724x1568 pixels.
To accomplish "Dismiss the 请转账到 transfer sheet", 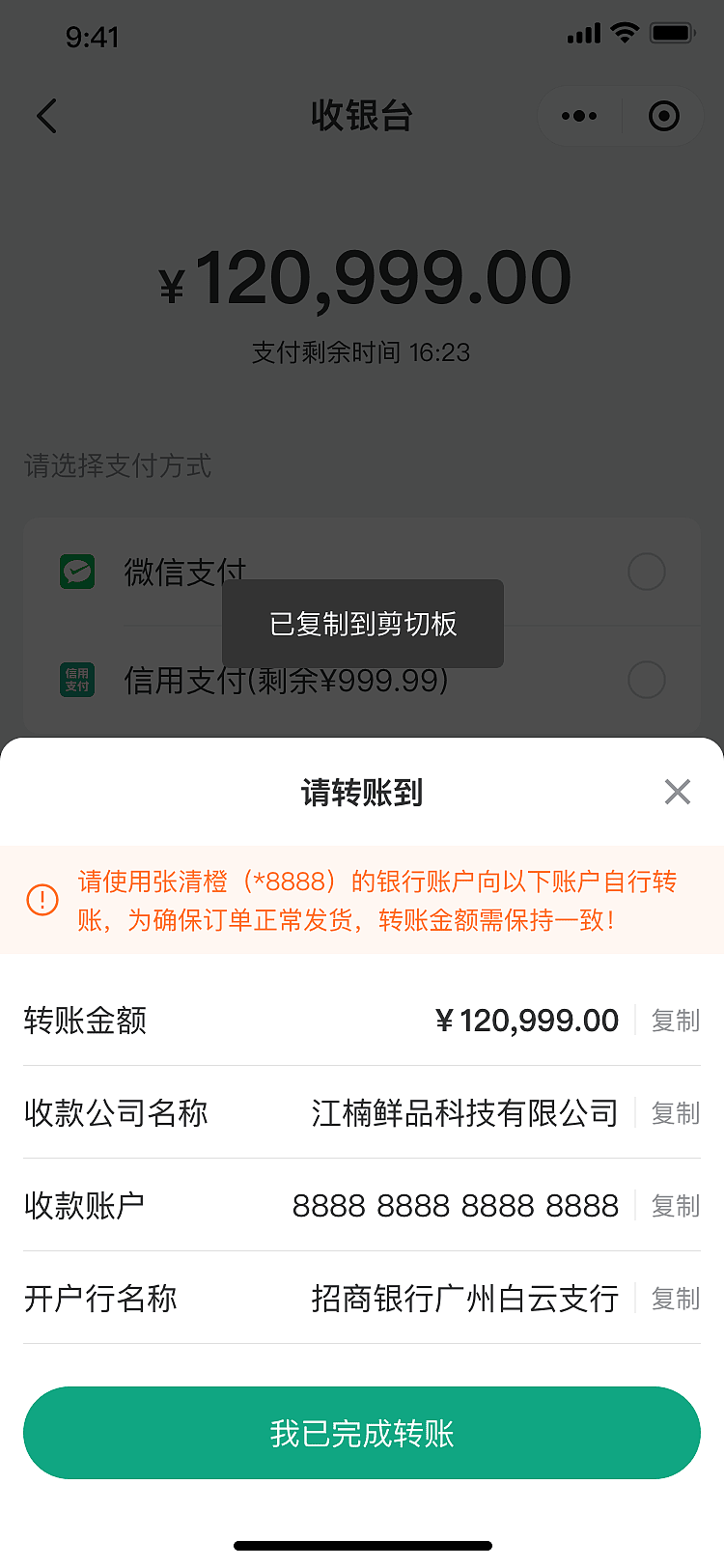I will [x=678, y=792].
